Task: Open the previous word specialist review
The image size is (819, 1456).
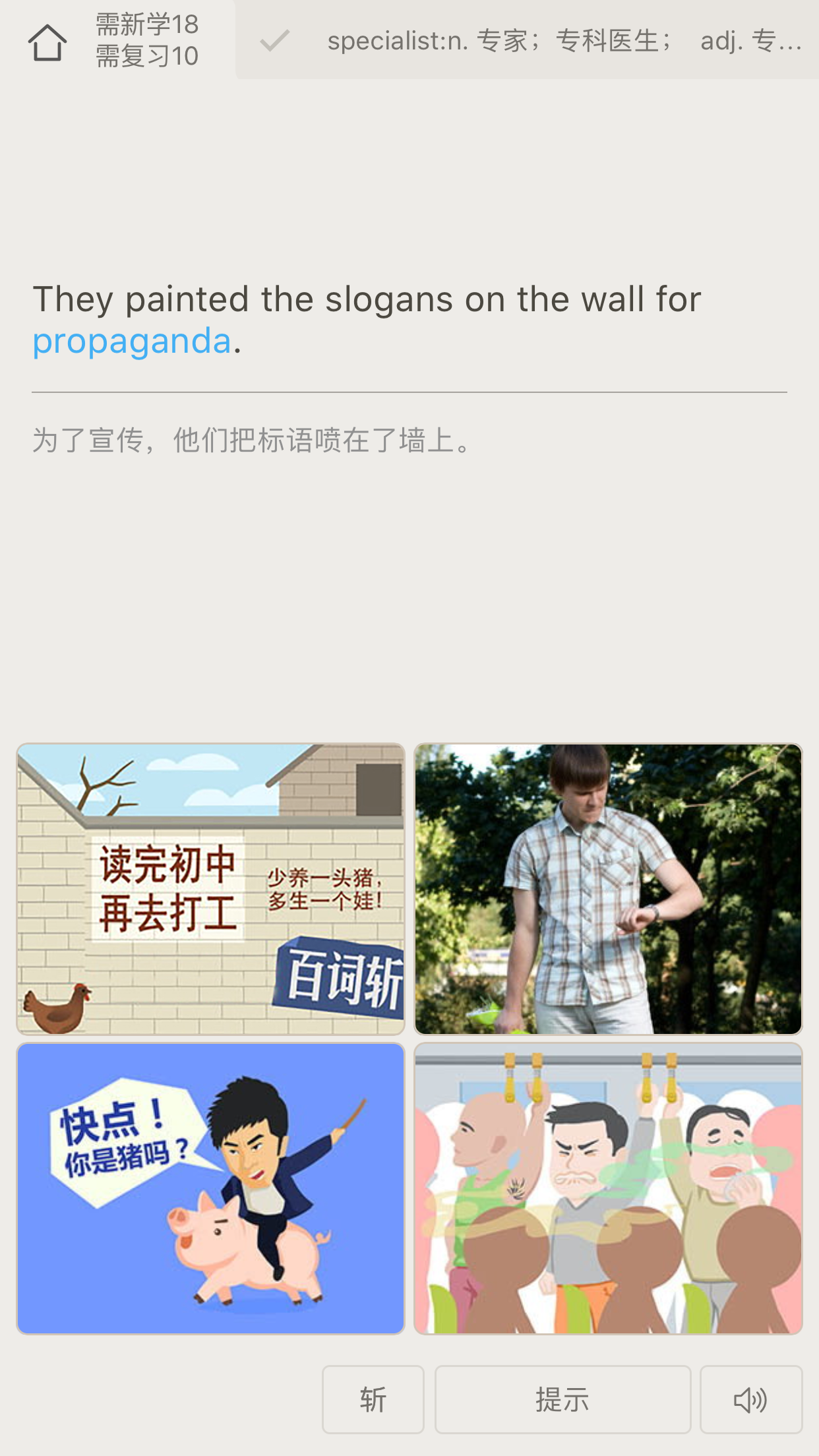Action: 528,41
